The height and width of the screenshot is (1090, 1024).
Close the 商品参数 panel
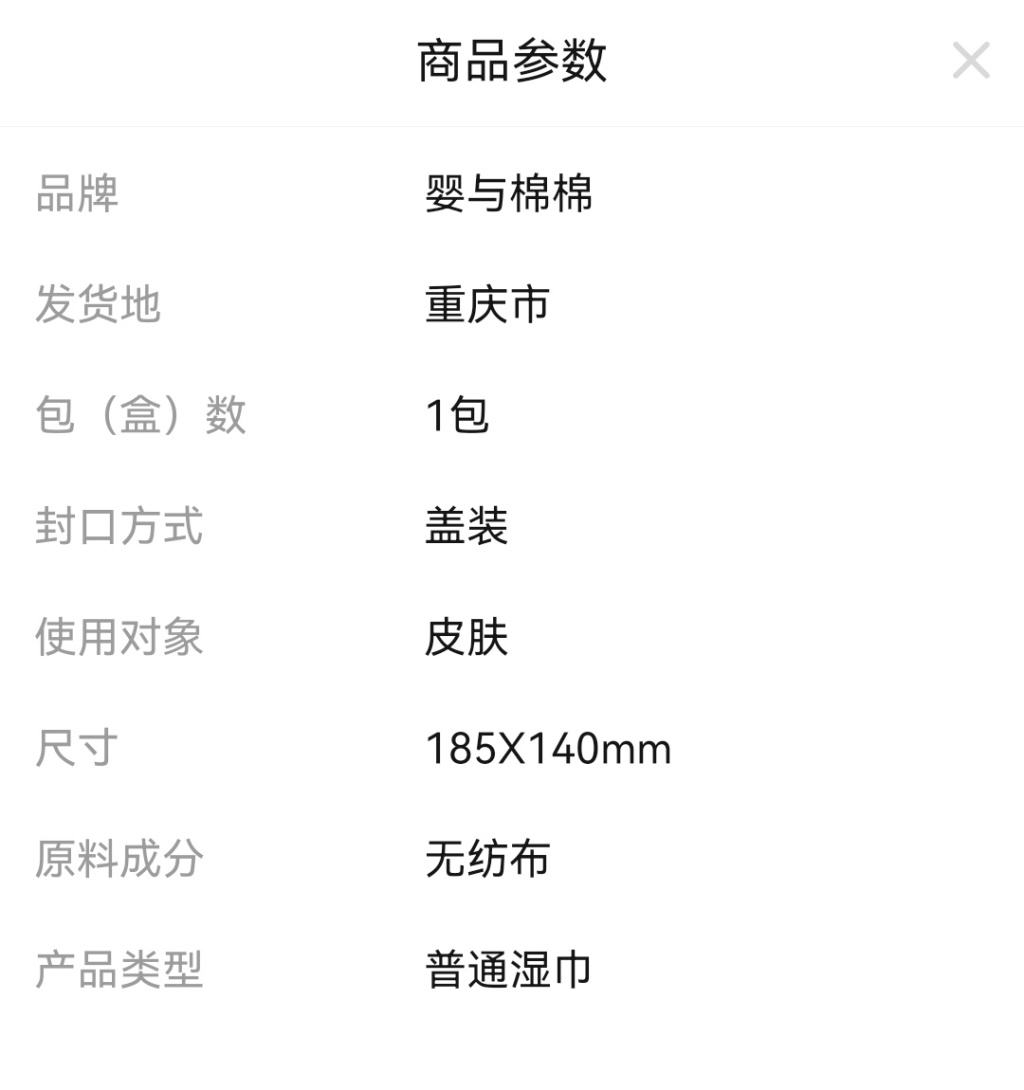click(970, 61)
